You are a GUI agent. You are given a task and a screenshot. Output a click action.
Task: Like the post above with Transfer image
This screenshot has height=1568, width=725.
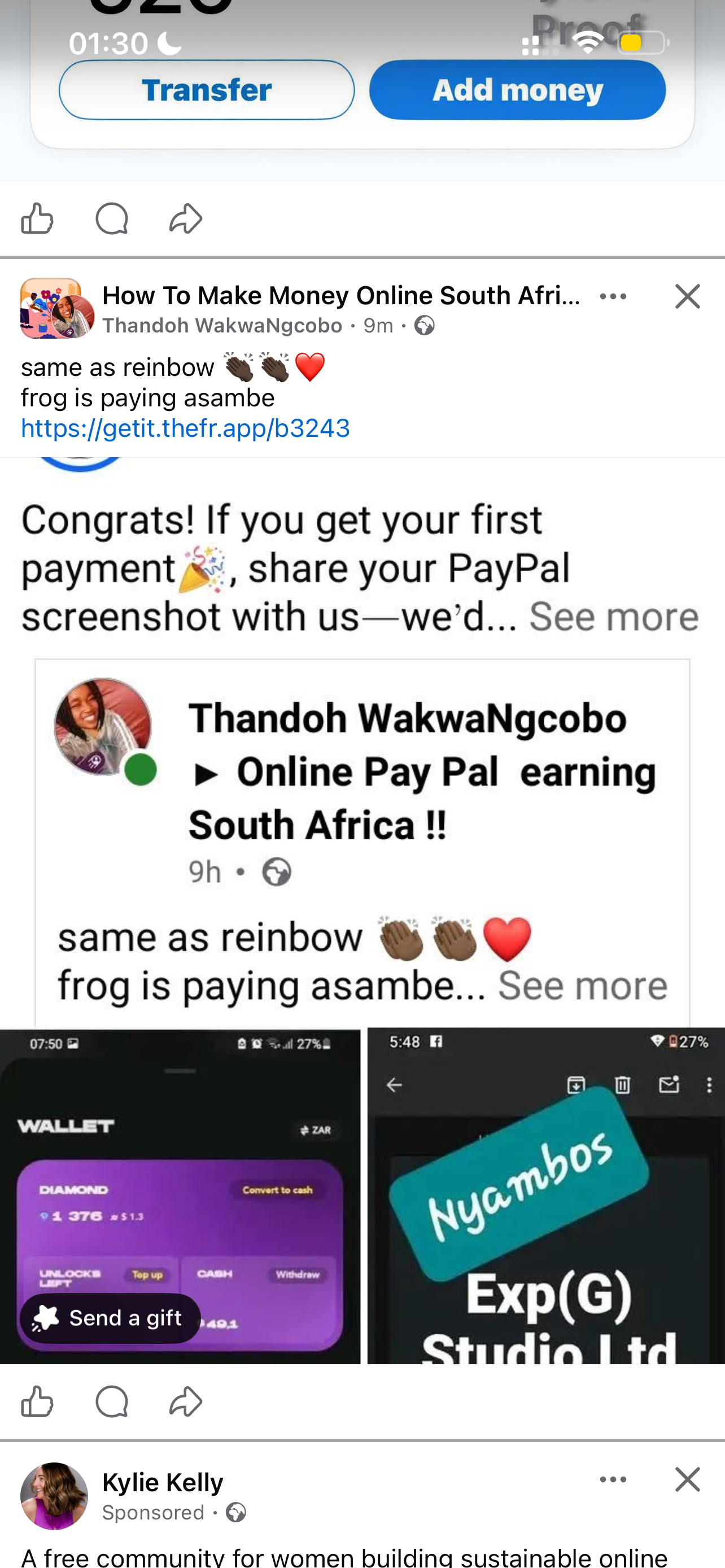[37, 218]
